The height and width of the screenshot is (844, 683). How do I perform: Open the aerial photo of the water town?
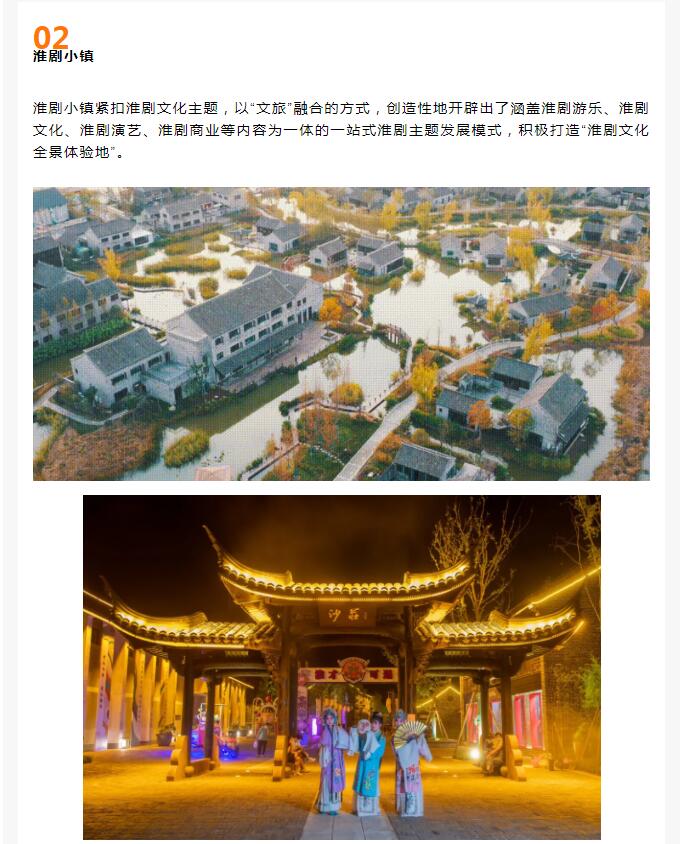(x=341, y=333)
